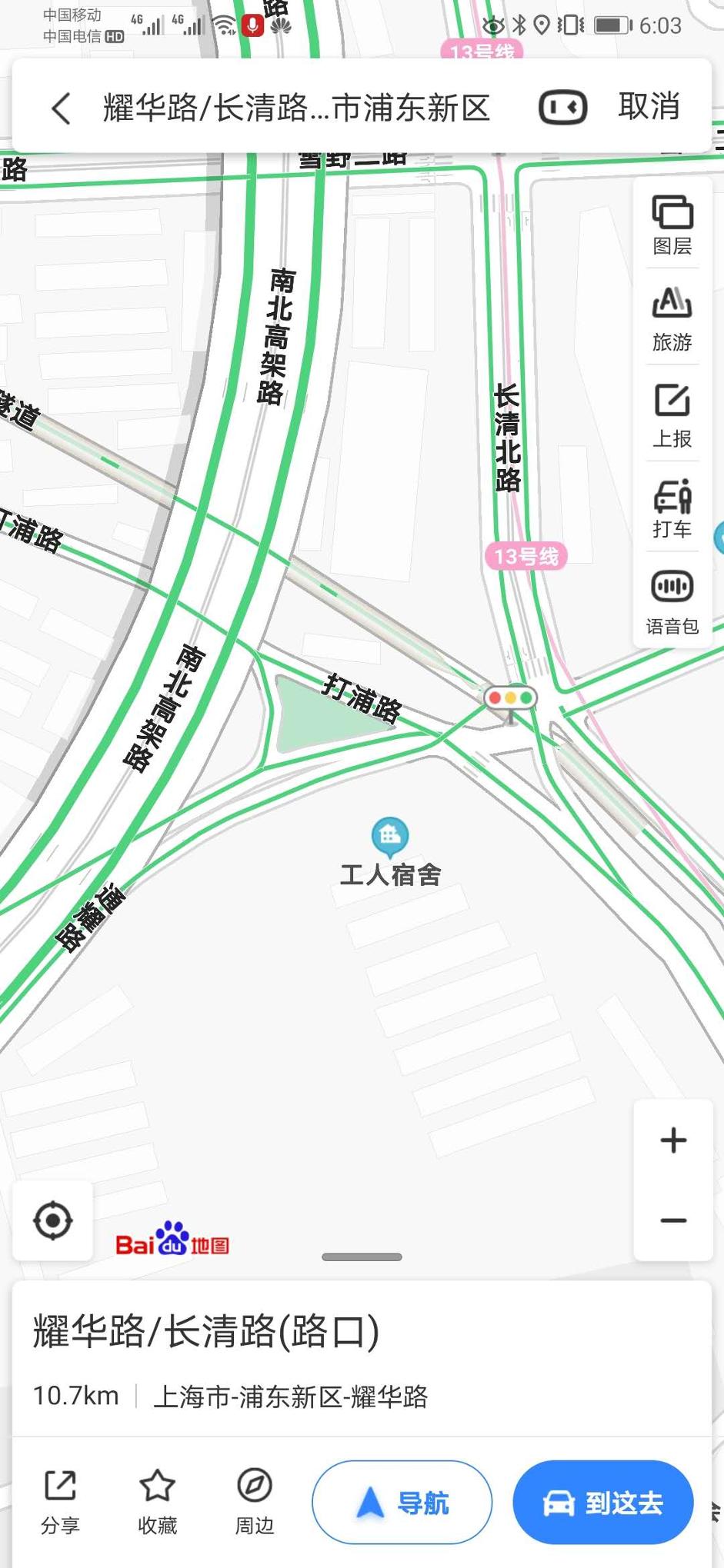Screen dimensions: 724x1568
Task: Share this location via 分享
Action: click(x=60, y=1502)
